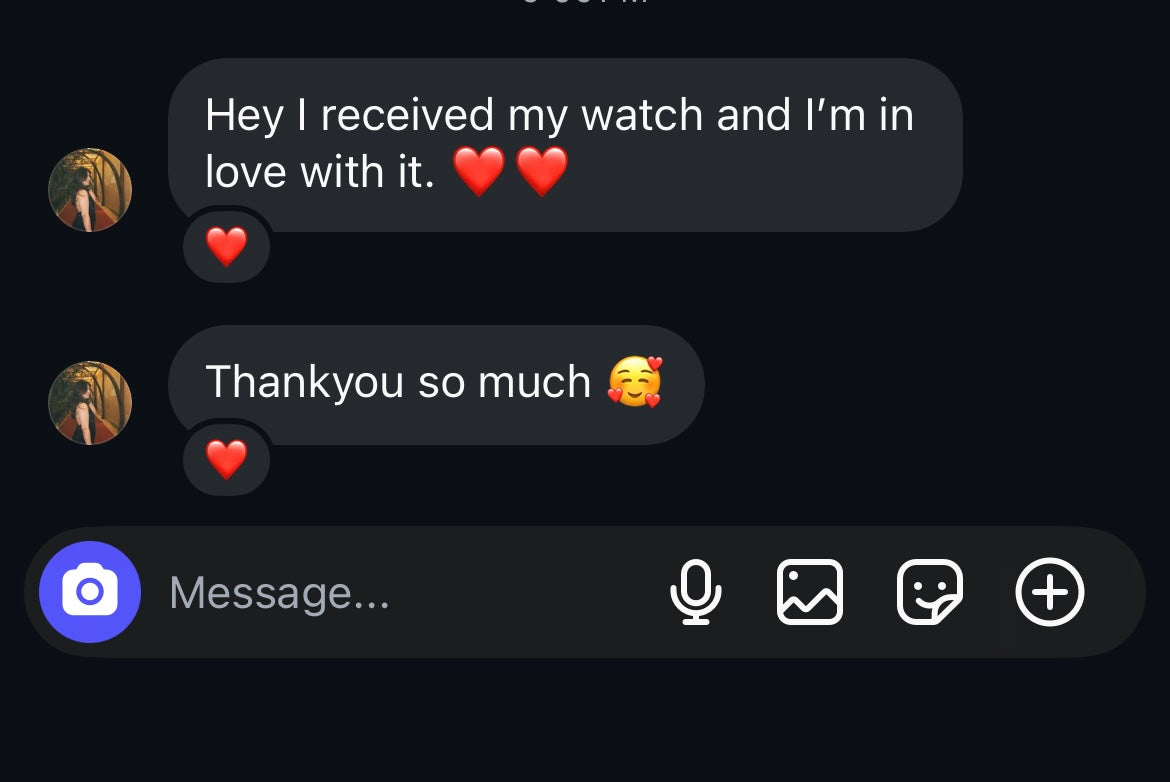View the heart reaction under the watch message

[x=227, y=246]
